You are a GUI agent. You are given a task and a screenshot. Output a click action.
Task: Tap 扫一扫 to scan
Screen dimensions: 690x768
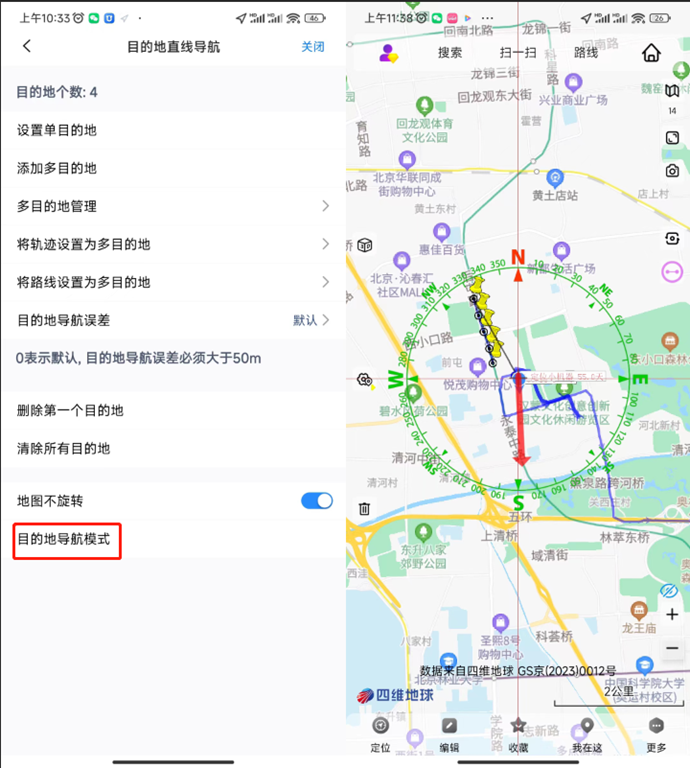517,53
